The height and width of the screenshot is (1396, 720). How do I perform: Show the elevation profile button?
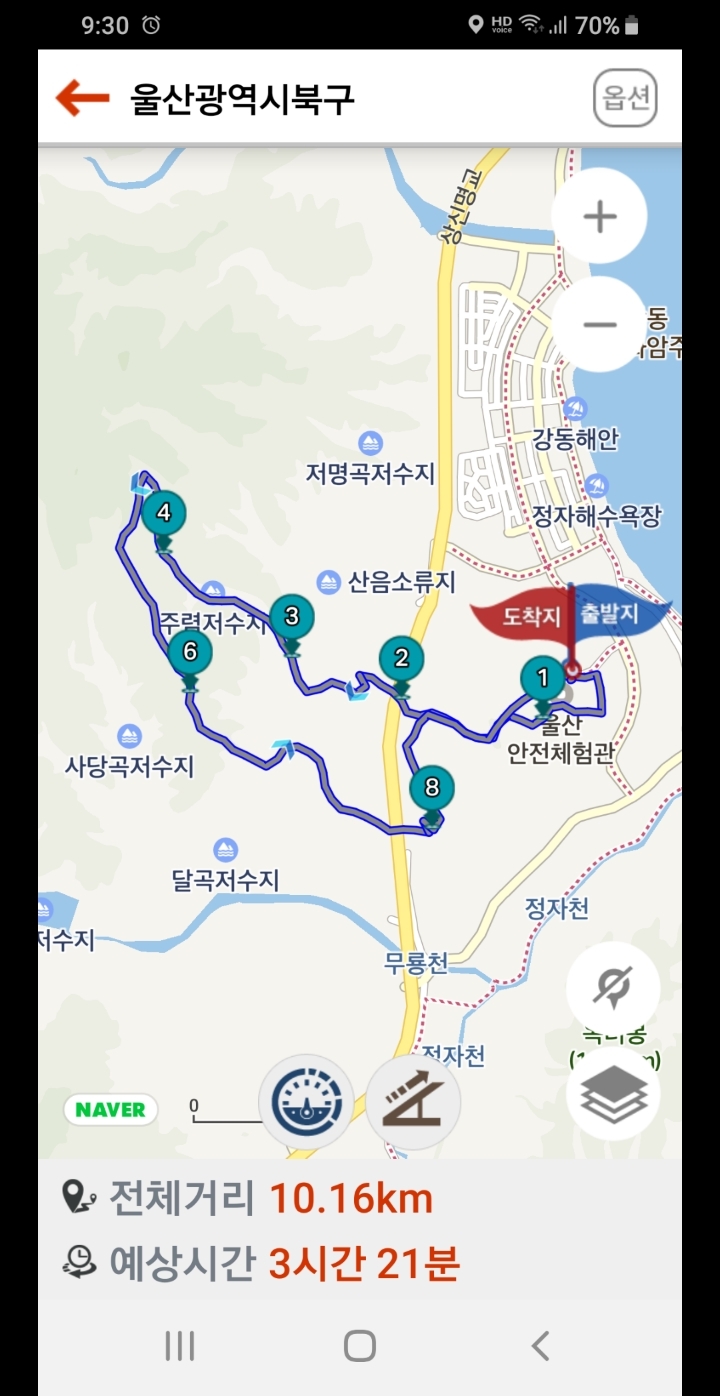413,1102
